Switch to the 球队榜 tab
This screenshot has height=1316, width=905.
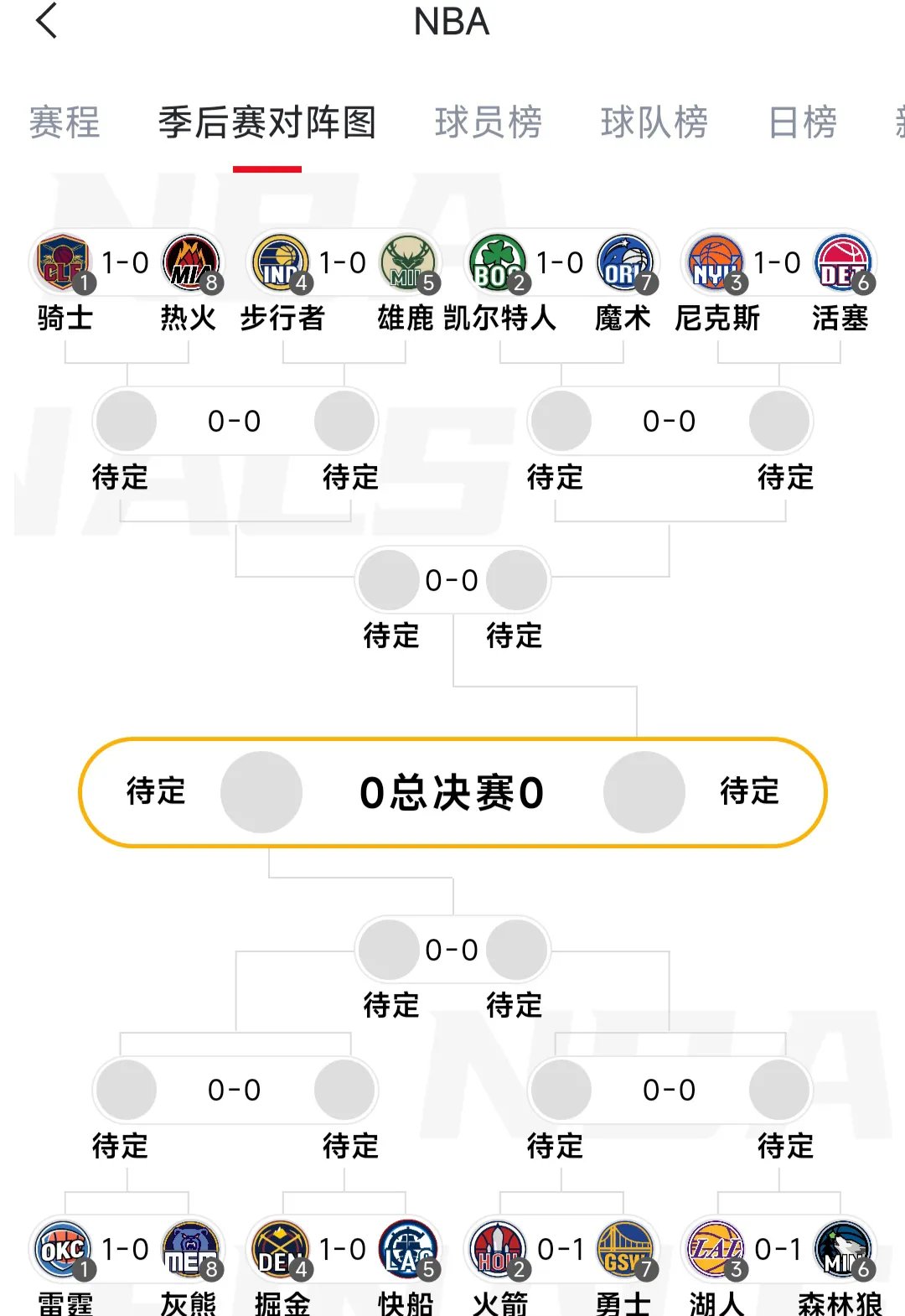tap(654, 123)
